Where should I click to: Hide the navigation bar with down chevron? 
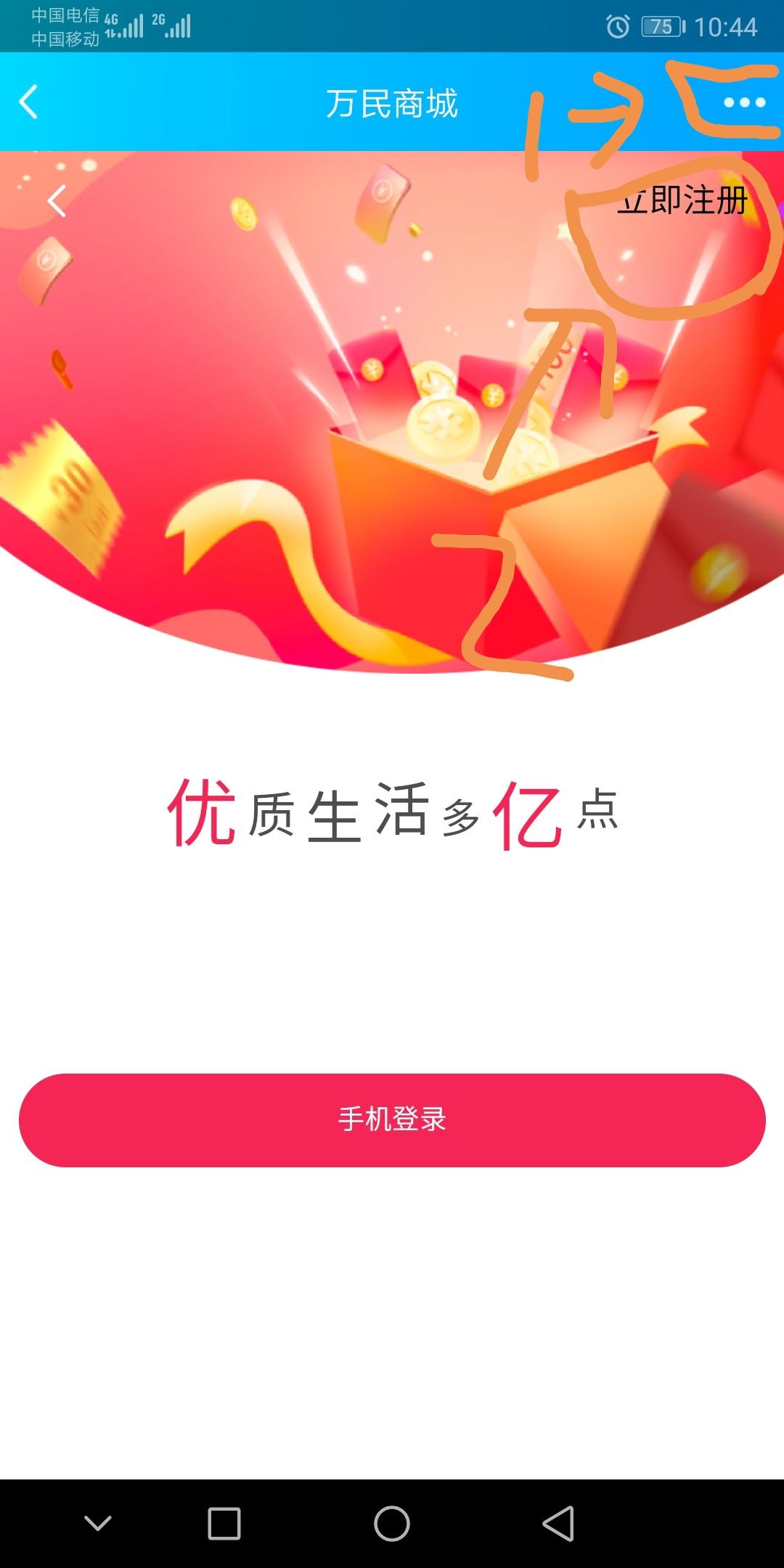[x=97, y=1523]
